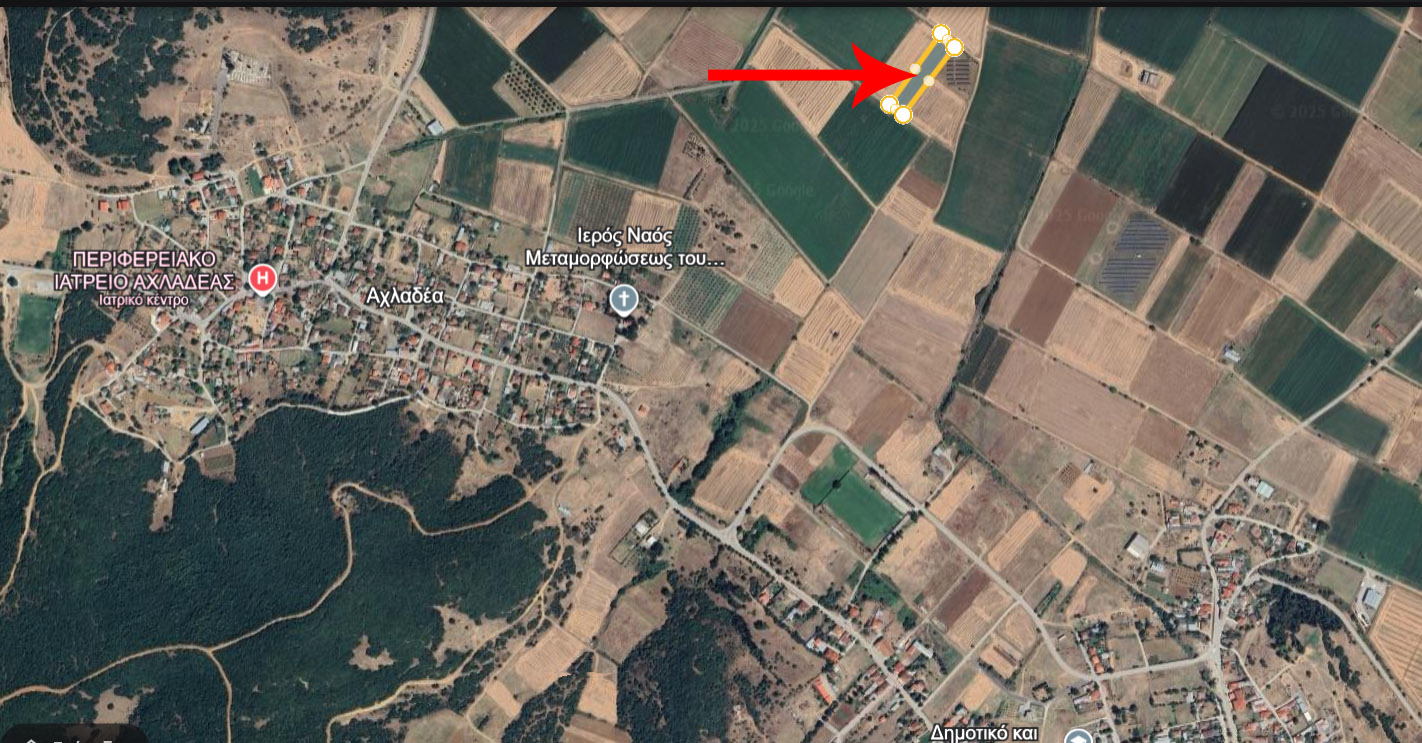Select the Ιερός Ναός Μεταμορφώσεως church pin

pos(623,298)
